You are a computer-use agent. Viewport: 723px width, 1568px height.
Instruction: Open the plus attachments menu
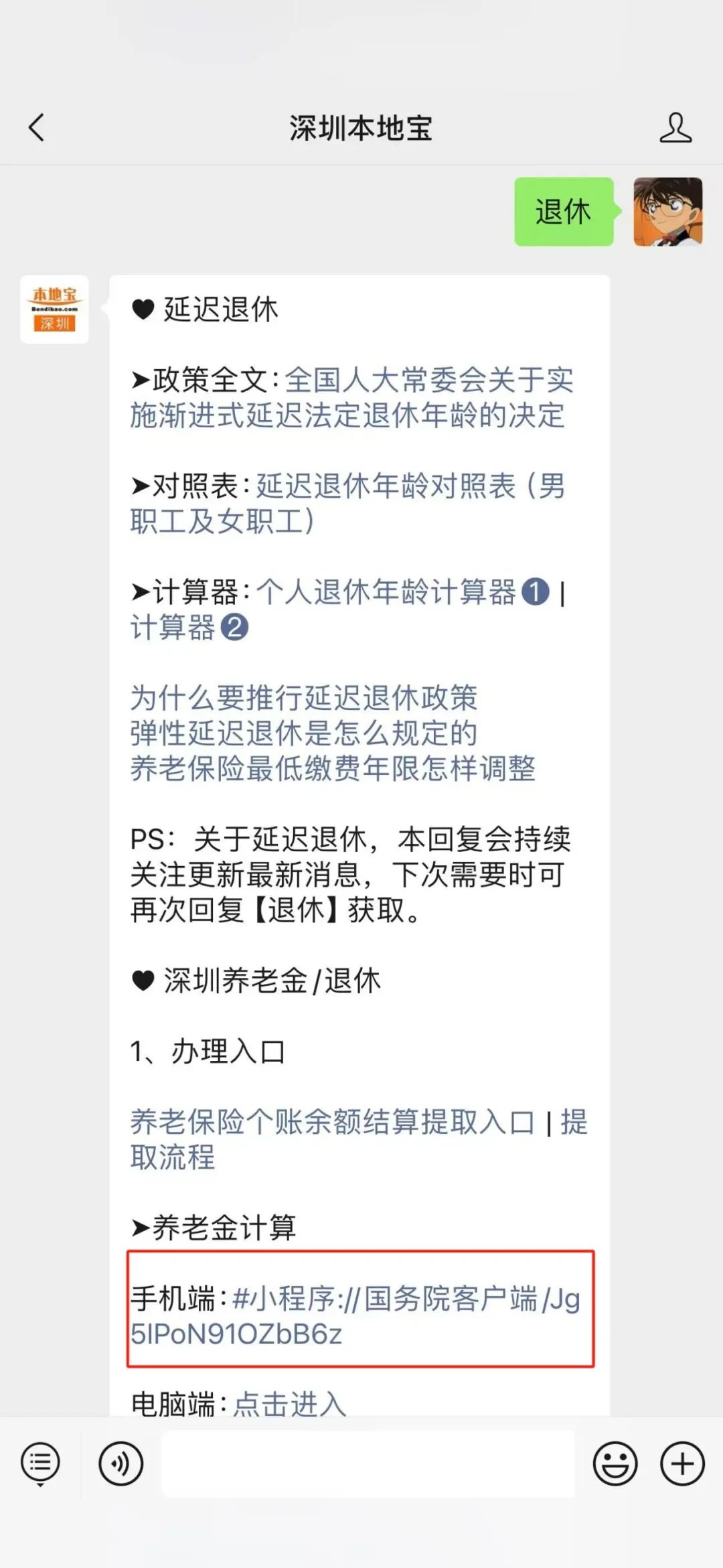point(682,1464)
